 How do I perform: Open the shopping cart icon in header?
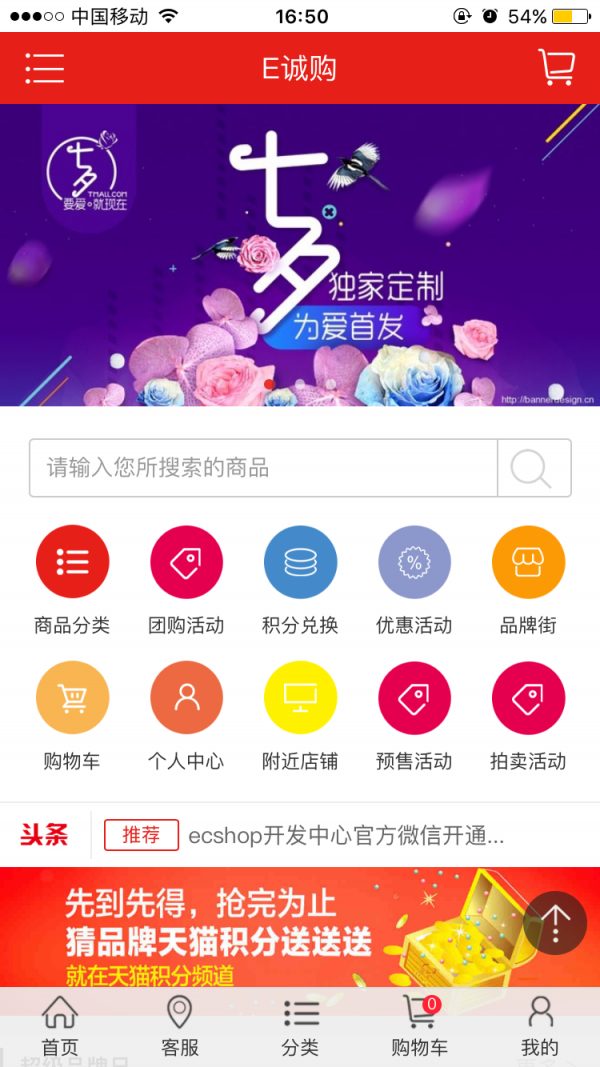click(557, 67)
